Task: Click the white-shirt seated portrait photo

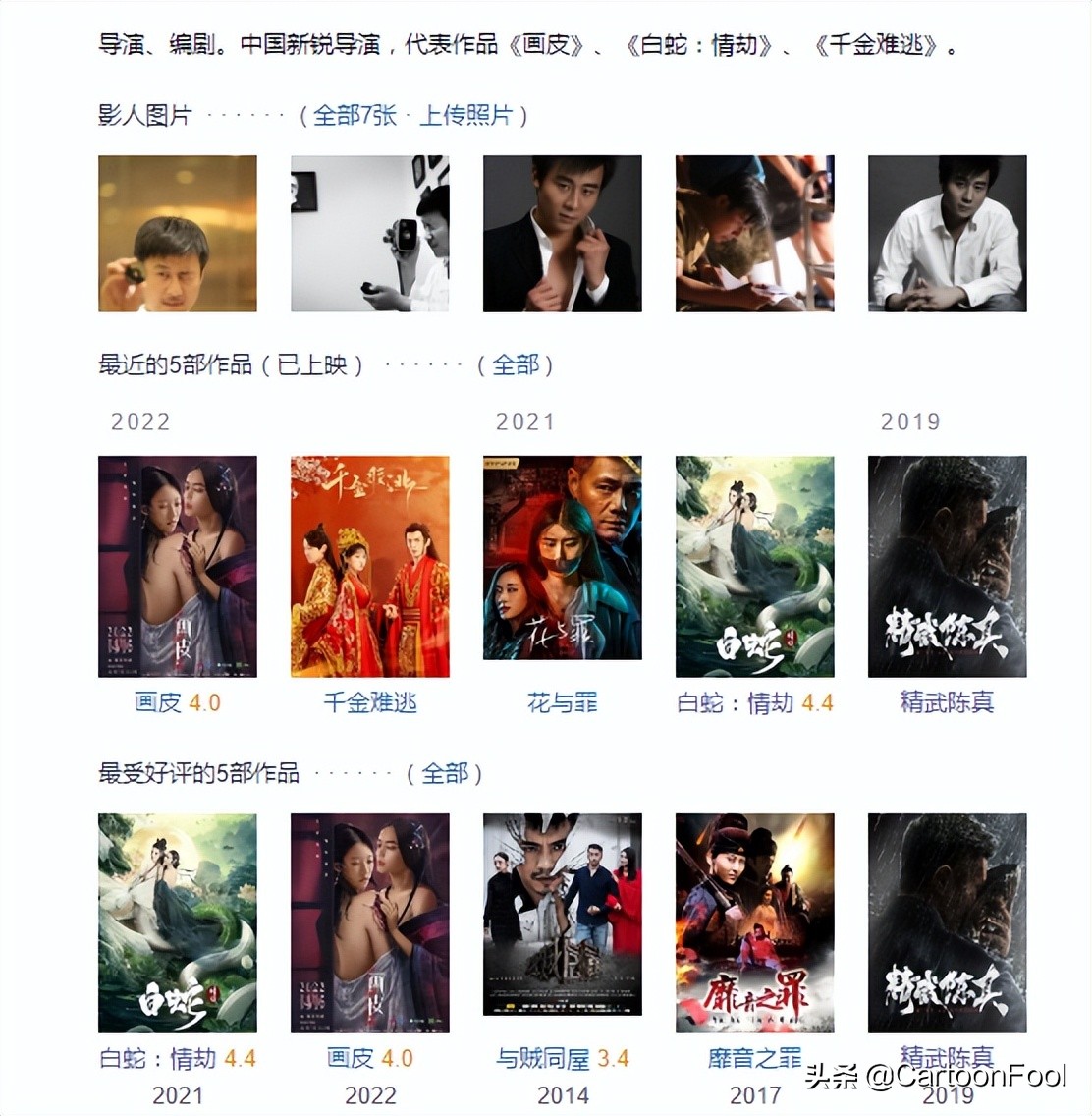Action: pyautogui.click(x=947, y=233)
